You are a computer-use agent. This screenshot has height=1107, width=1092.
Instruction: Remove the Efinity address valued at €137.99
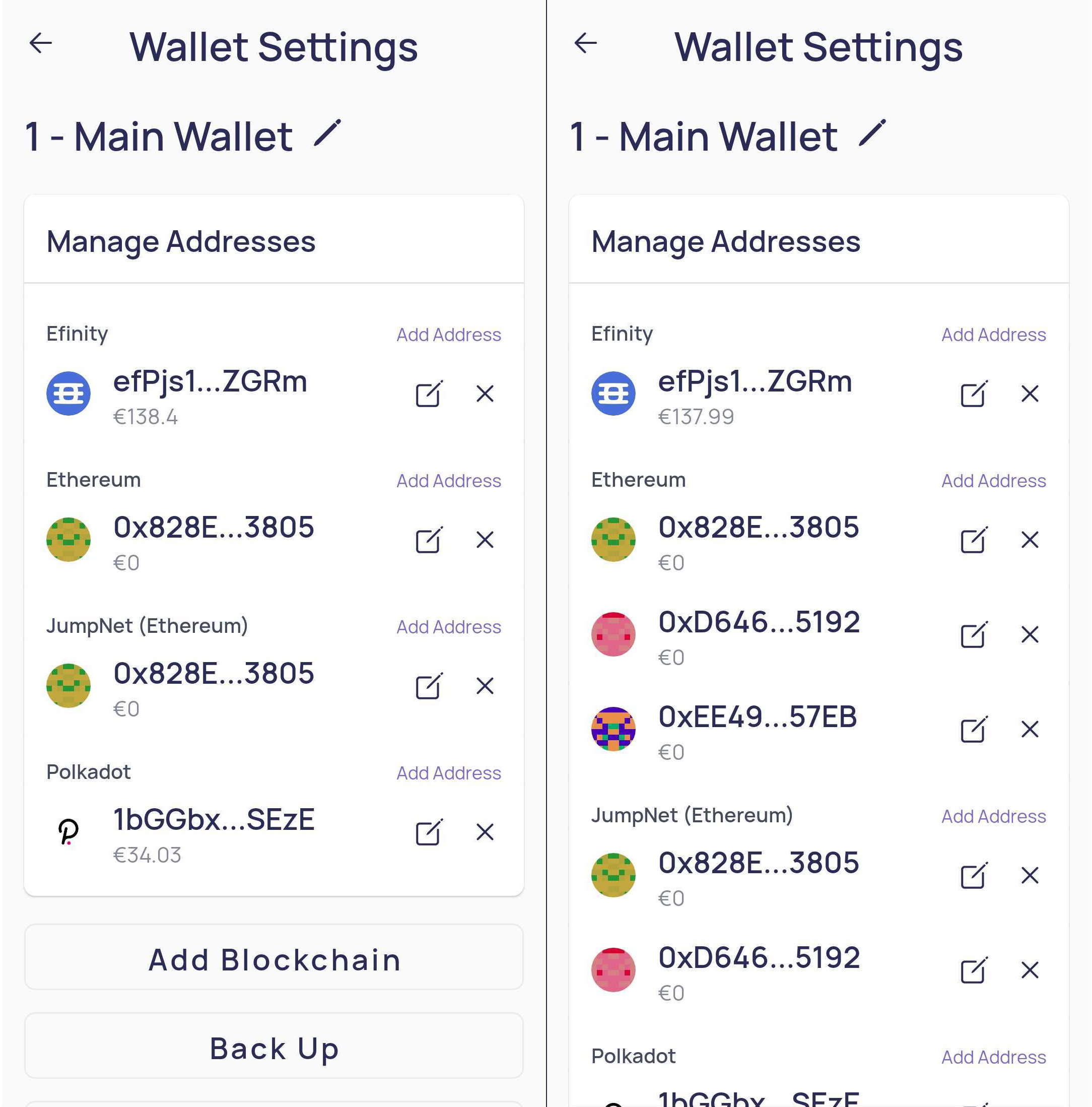(1030, 394)
